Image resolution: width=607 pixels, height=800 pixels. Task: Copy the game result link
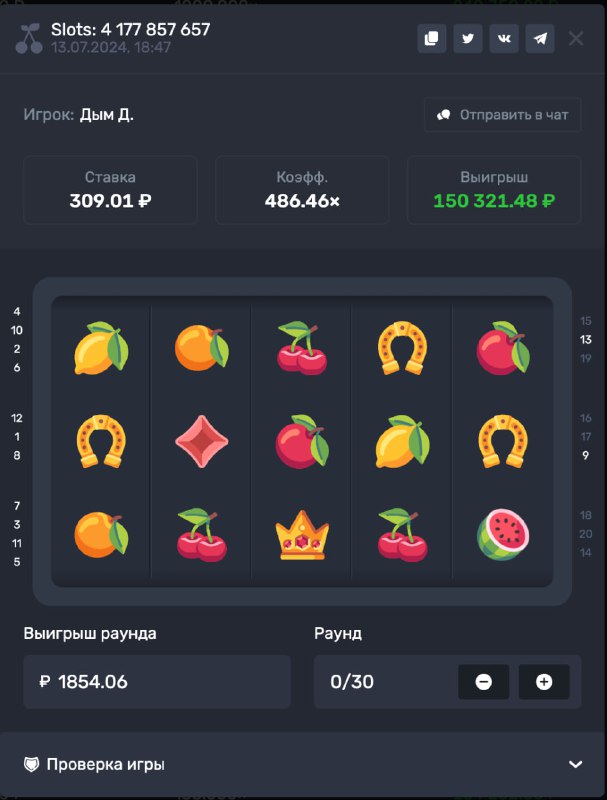(432, 39)
